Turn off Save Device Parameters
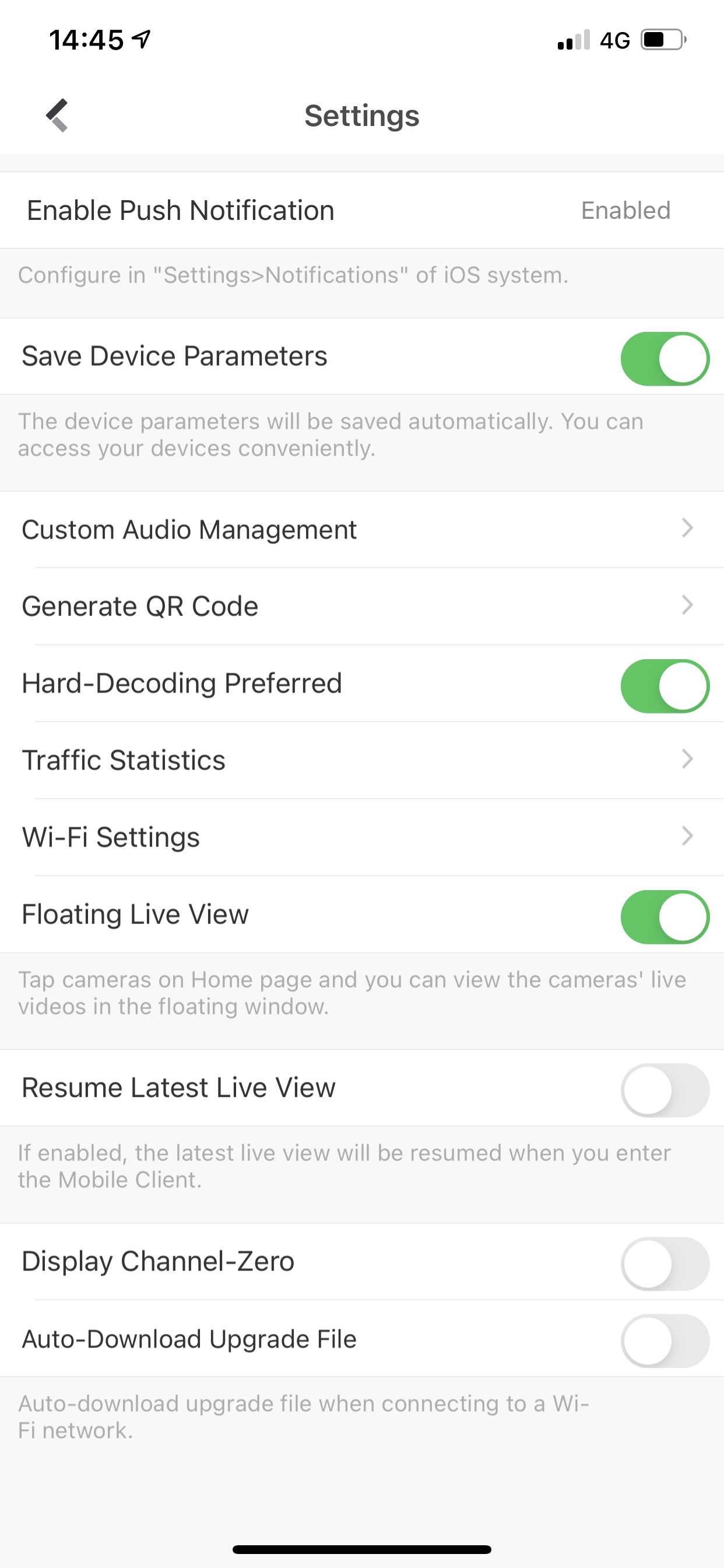The height and width of the screenshot is (1568, 724). [x=665, y=359]
